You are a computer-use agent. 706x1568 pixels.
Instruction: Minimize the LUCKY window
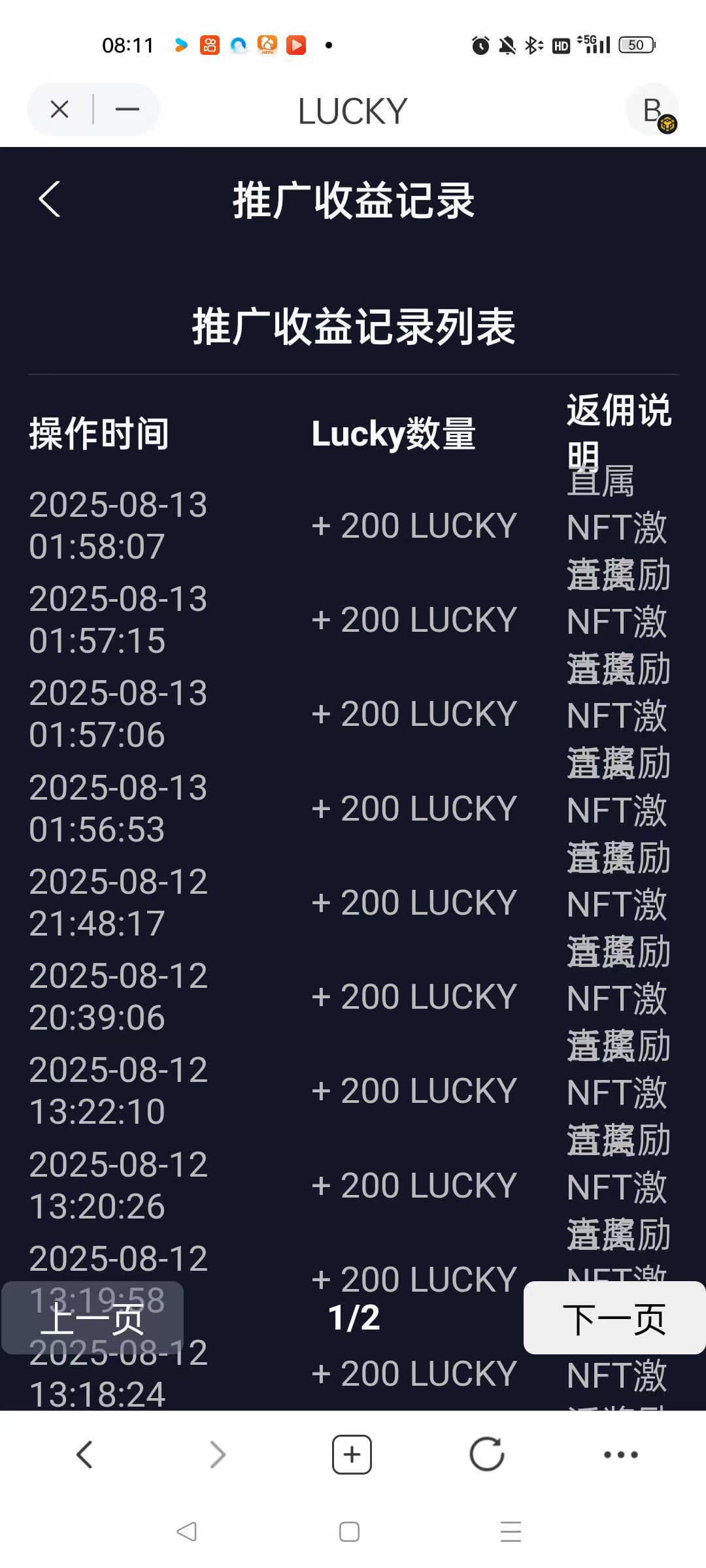(x=127, y=109)
